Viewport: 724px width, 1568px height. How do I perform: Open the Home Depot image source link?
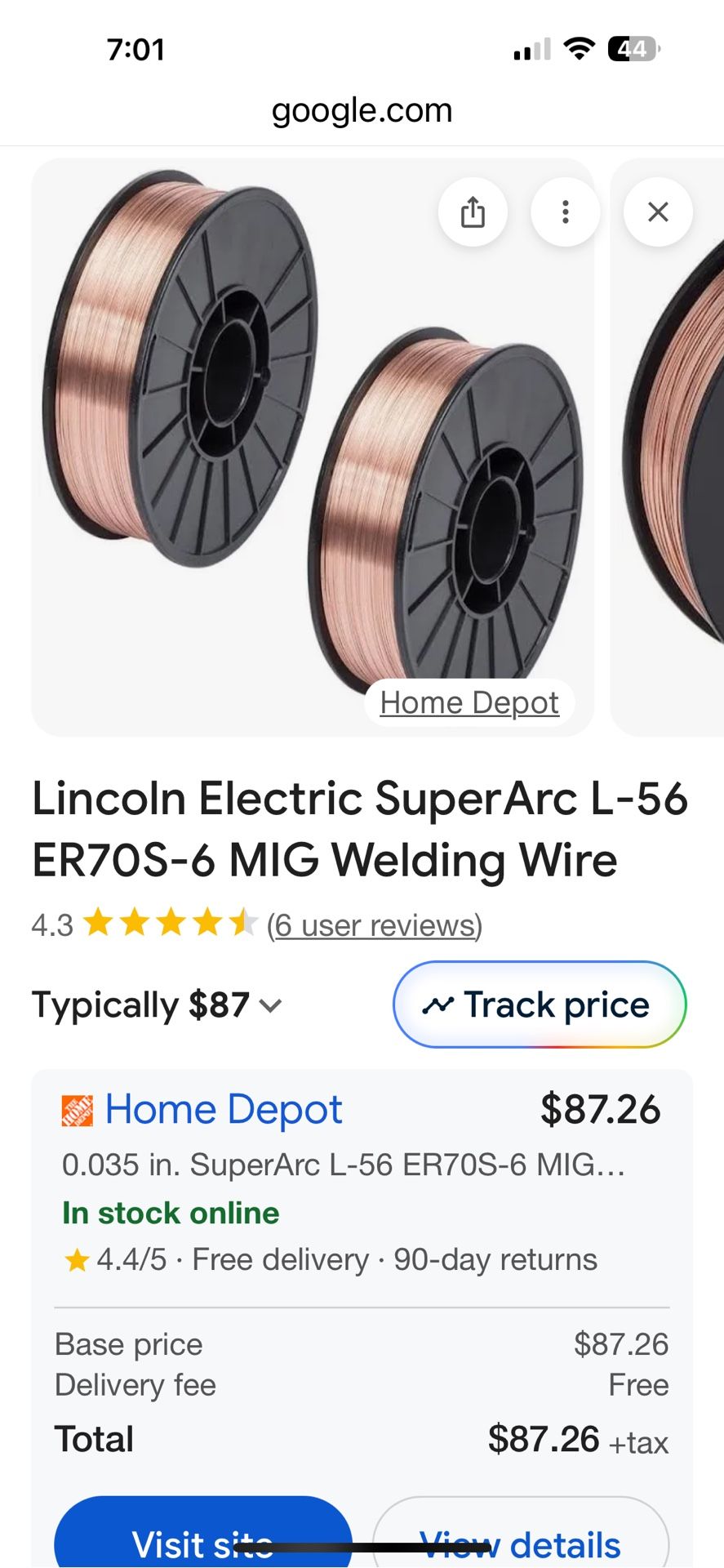click(469, 702)
